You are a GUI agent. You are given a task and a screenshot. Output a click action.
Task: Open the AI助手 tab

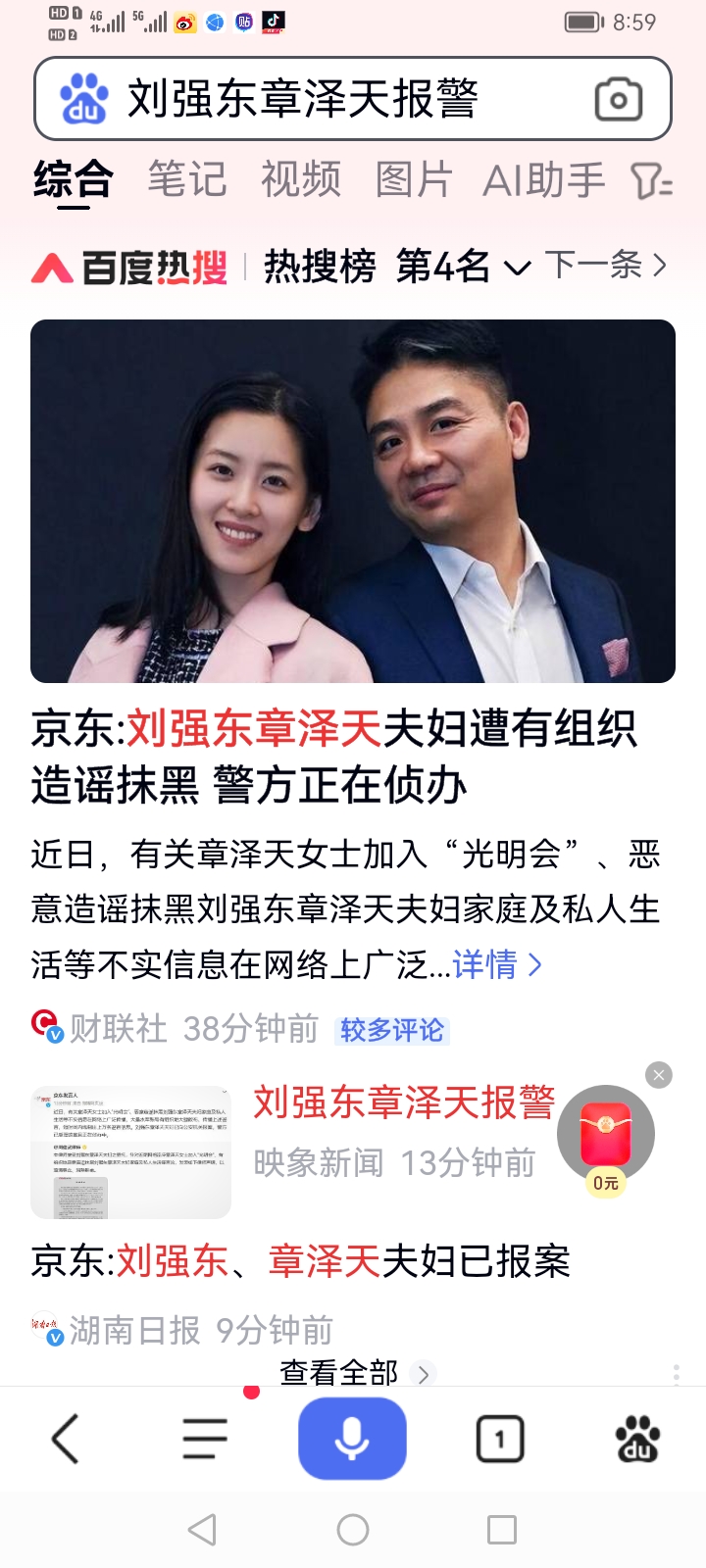[544, 180]
